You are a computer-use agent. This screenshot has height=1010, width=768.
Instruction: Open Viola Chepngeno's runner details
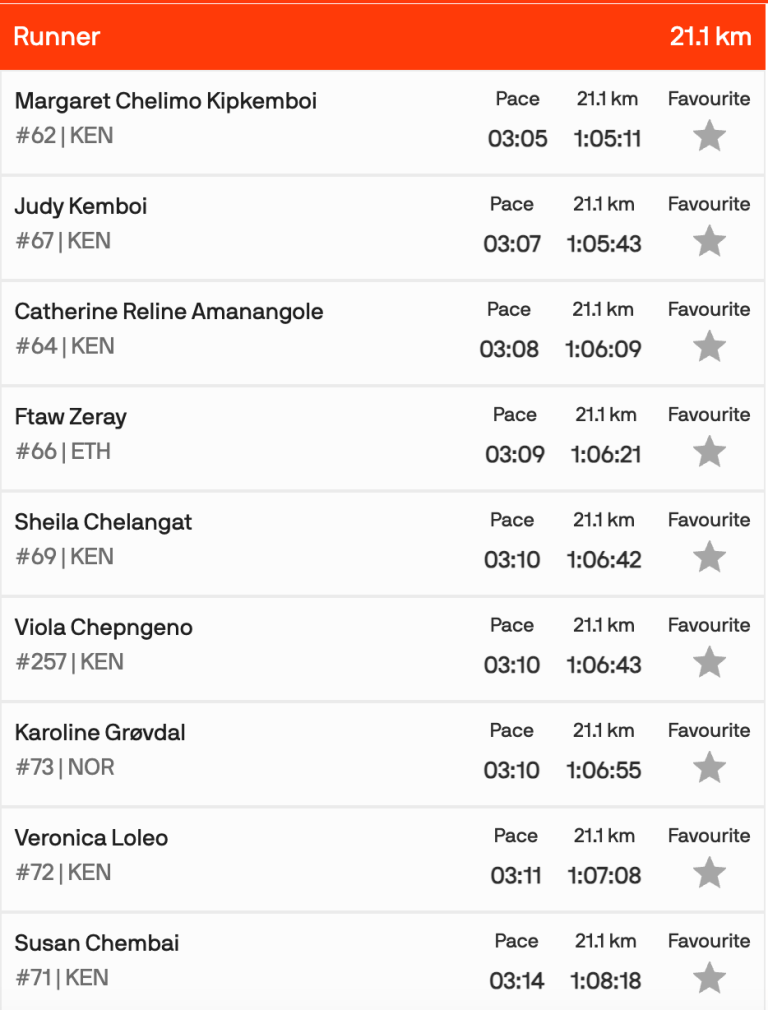click(x=104, y=628)
